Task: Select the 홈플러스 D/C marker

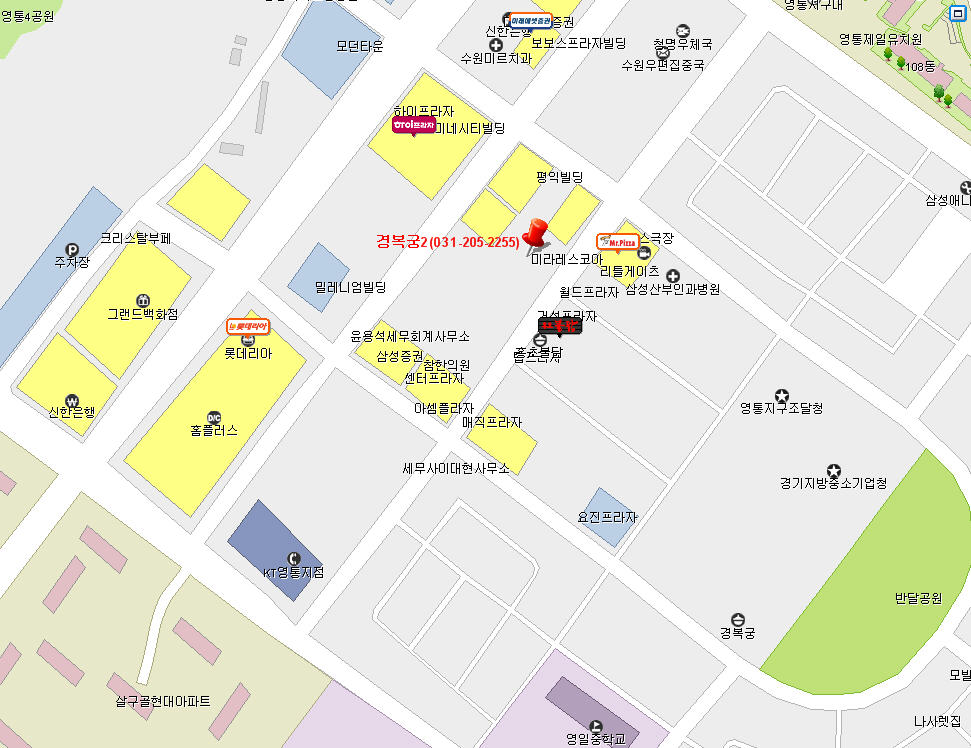Action: point(214,417)
